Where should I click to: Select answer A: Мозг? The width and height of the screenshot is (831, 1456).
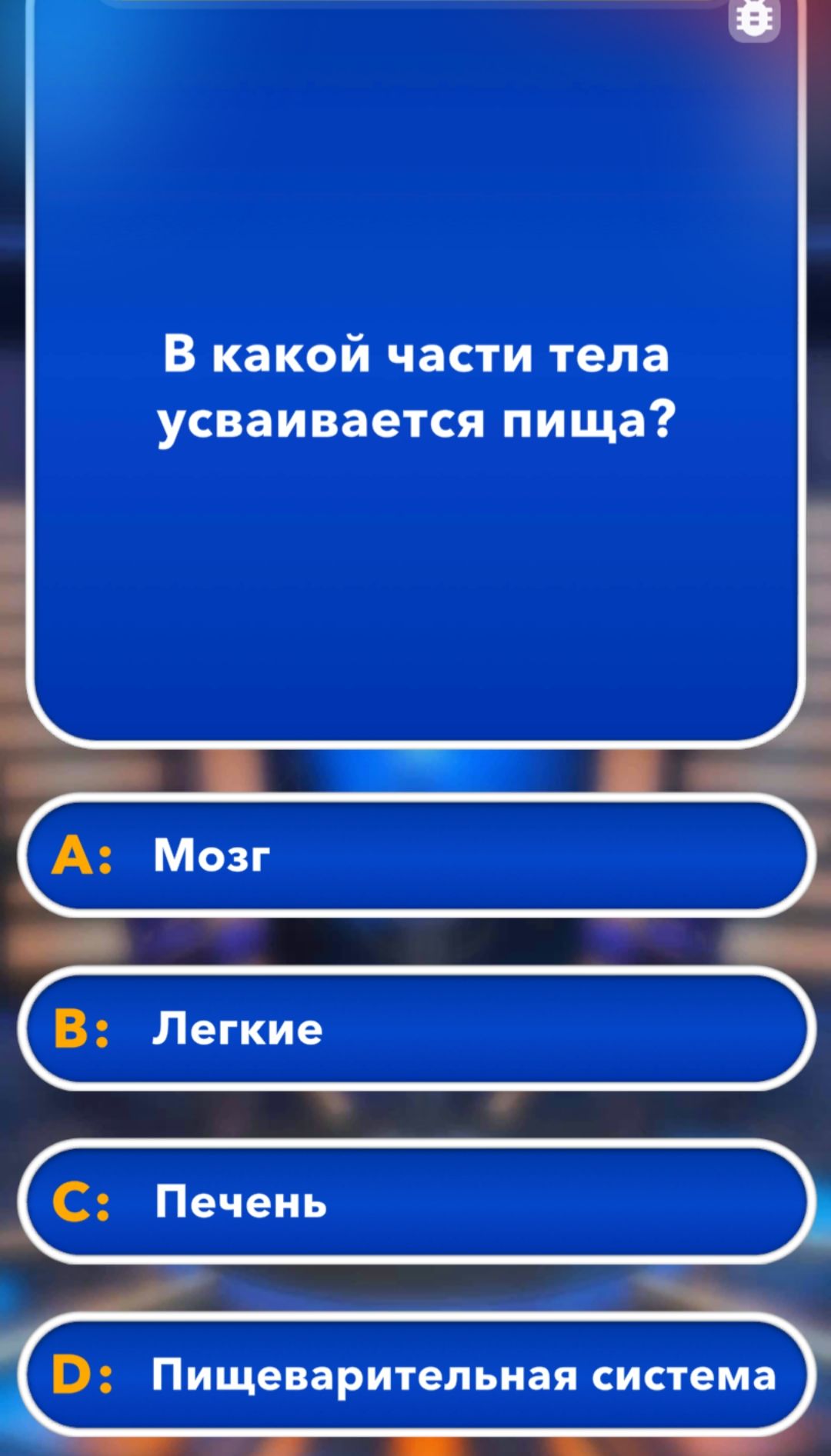coord(415,855)
